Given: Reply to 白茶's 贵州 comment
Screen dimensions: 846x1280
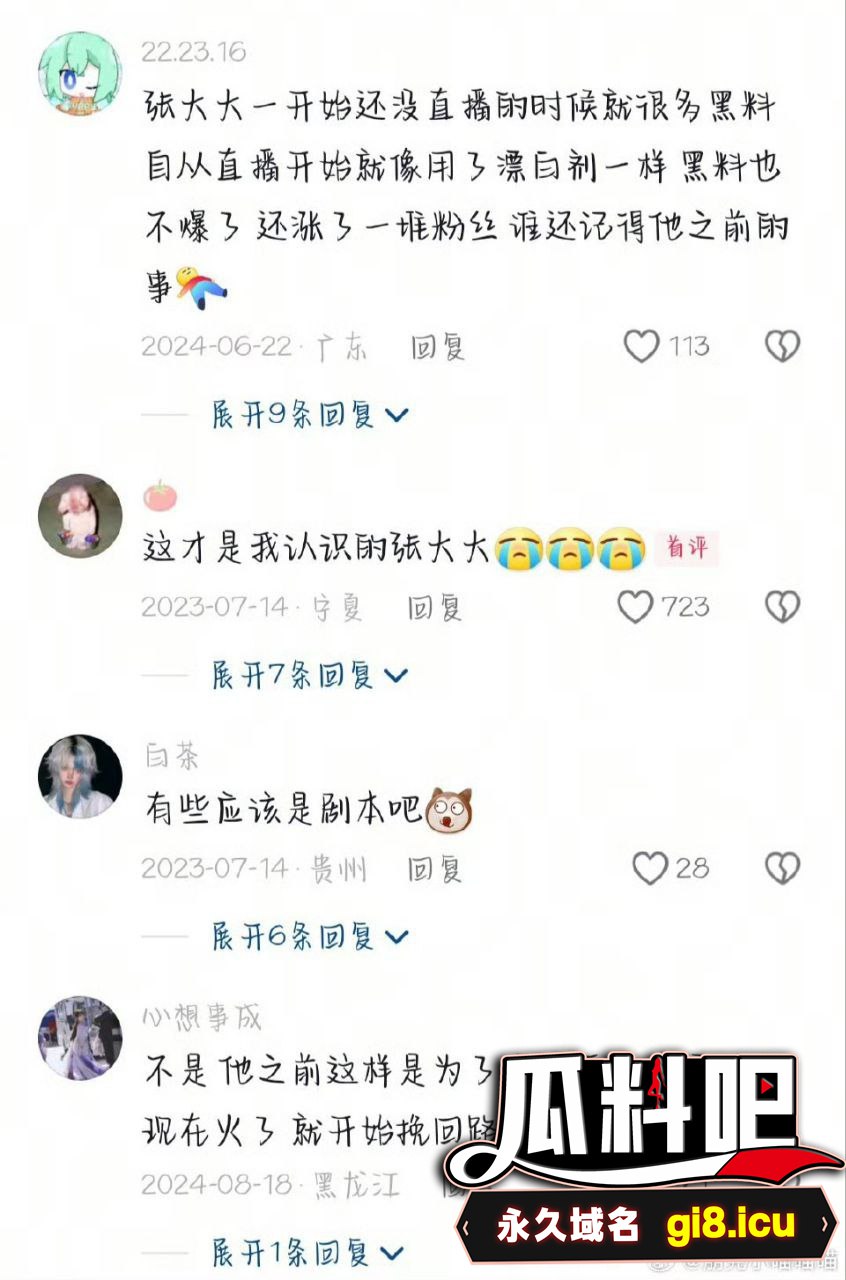Looking at the screenshot, I should click(434, 869).
